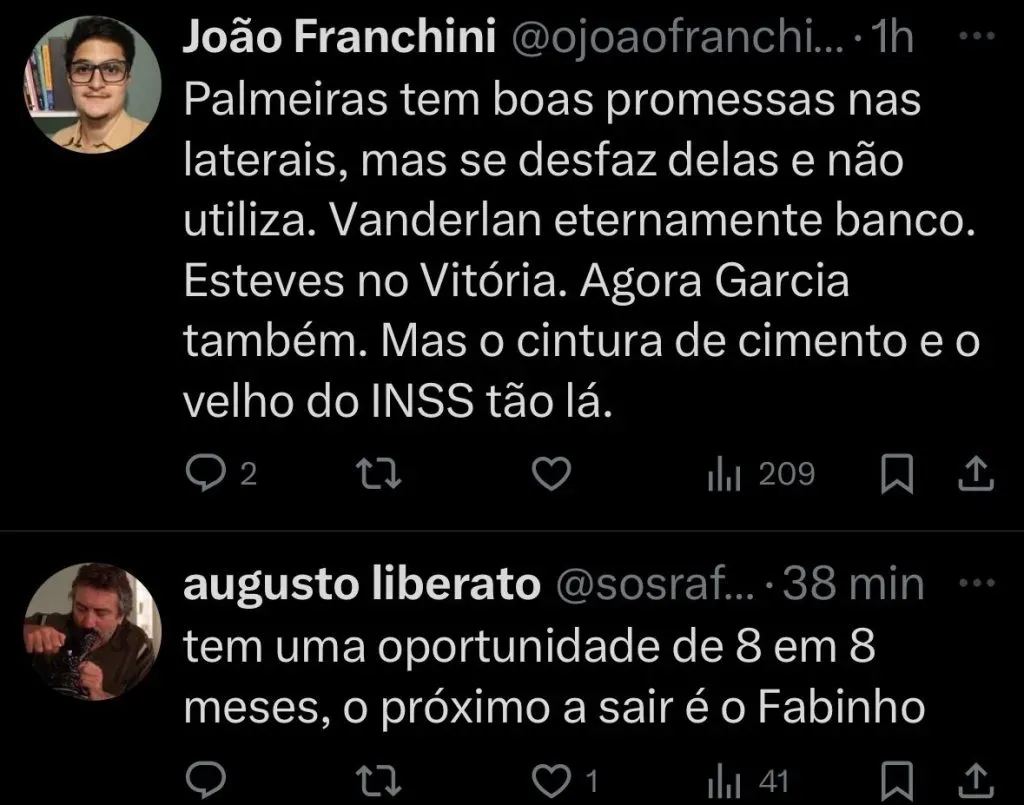Image resolution: width=1024 pixels, height=805 pixels.
Task: Open overflow menu on João Franchini's tweet
Action: [x=974, y=37]
